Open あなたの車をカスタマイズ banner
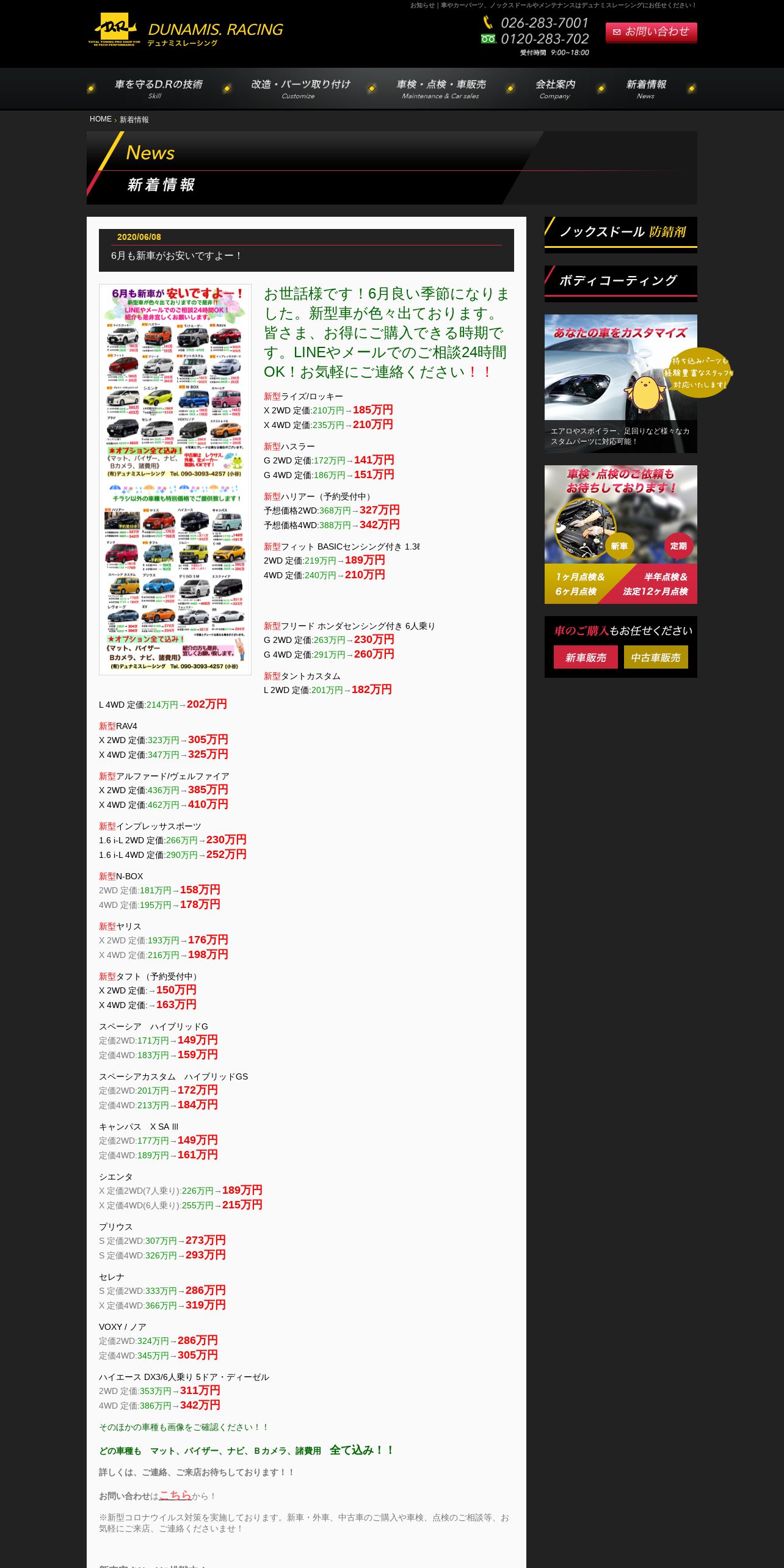This screenshot has height=1568, width=784. tap(620, 383)
